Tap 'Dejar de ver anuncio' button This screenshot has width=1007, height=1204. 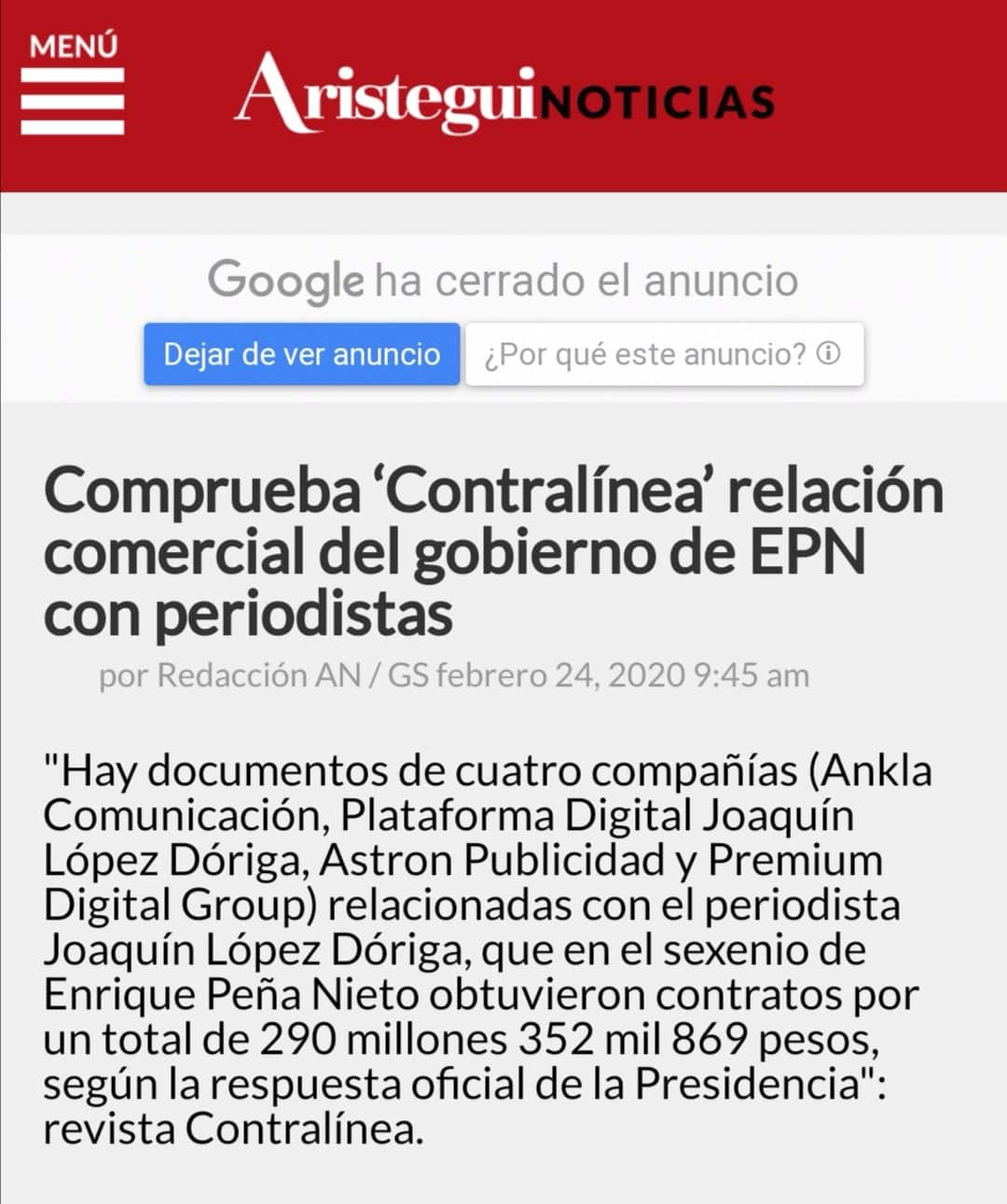pos(302,354)
